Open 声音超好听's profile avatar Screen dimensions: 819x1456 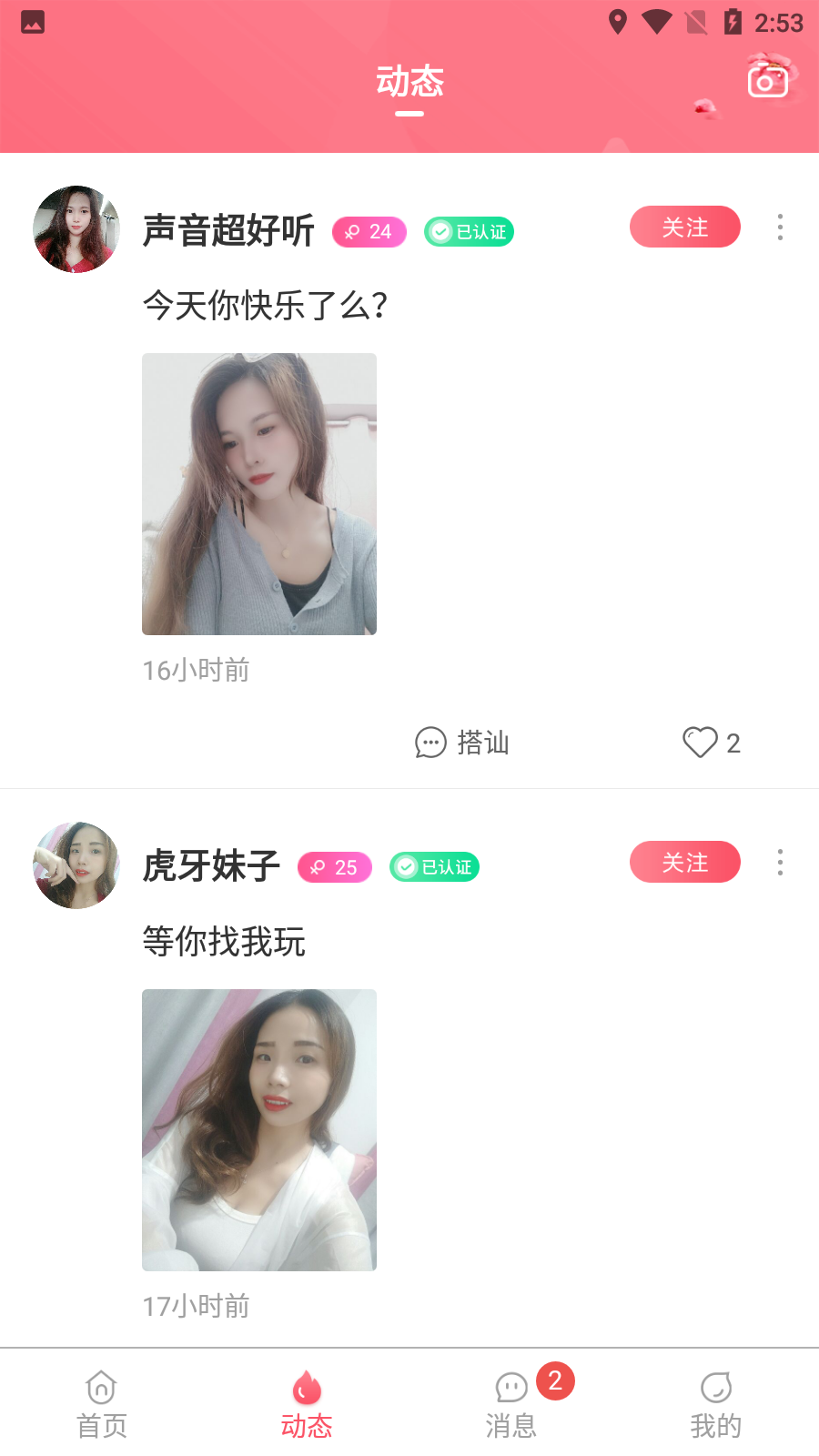point(76,229)
